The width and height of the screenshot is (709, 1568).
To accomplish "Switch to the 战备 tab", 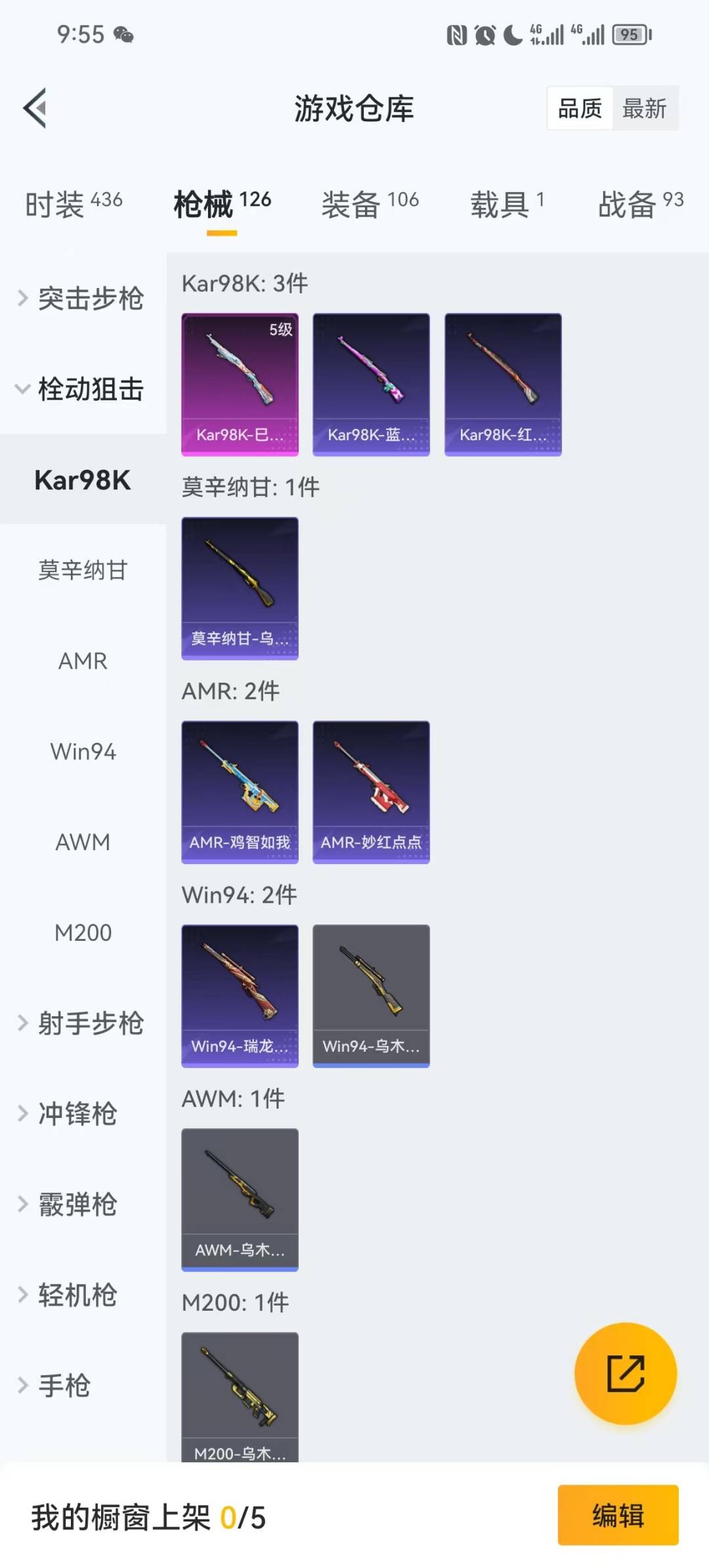I will [x=640, y=204].
